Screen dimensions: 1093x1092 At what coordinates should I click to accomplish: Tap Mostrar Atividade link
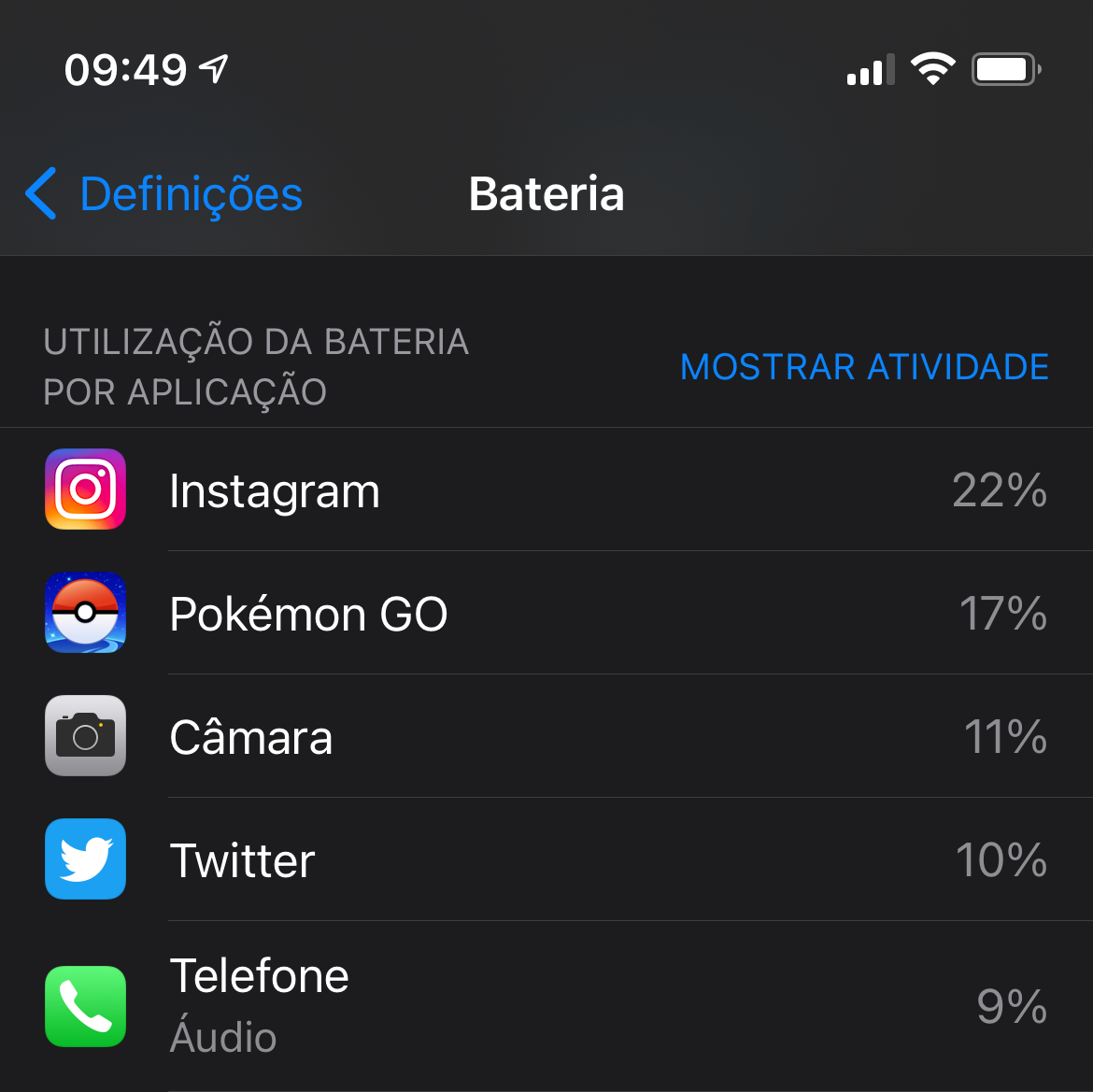pyautogui.click(x=864, y=367)
